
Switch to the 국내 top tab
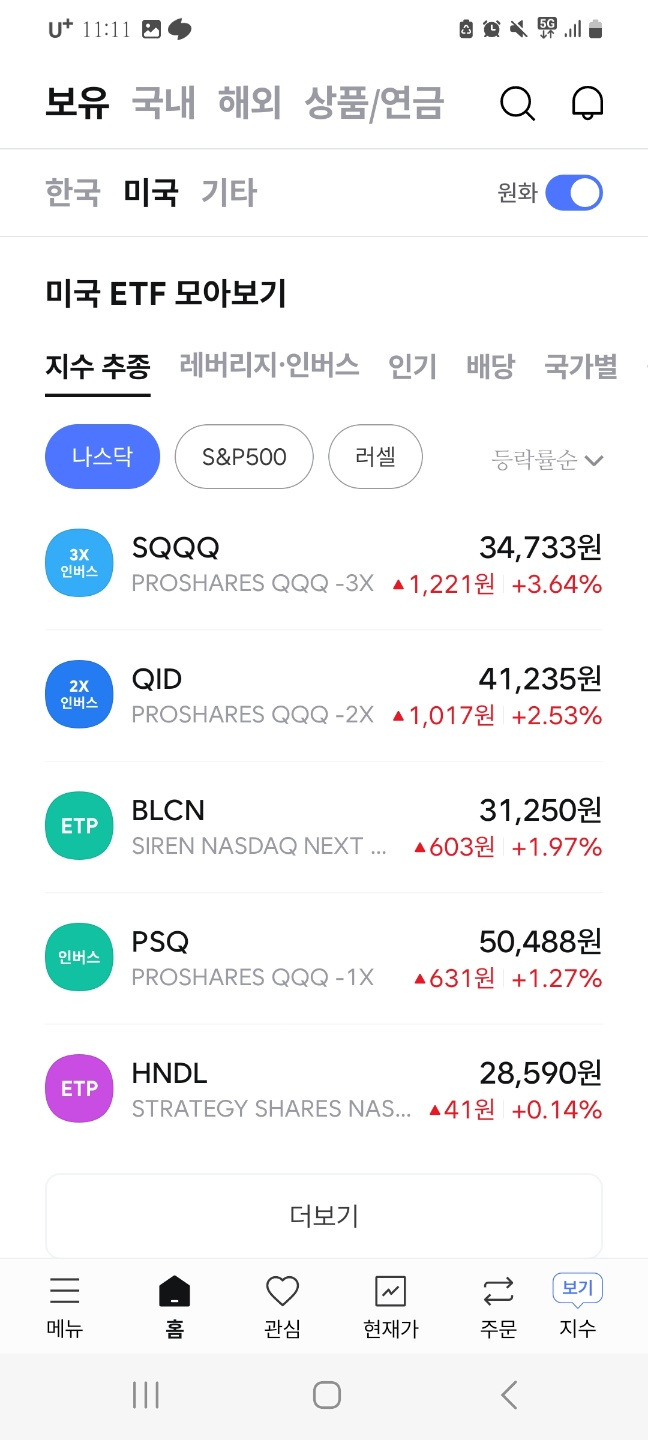(164, 103)
